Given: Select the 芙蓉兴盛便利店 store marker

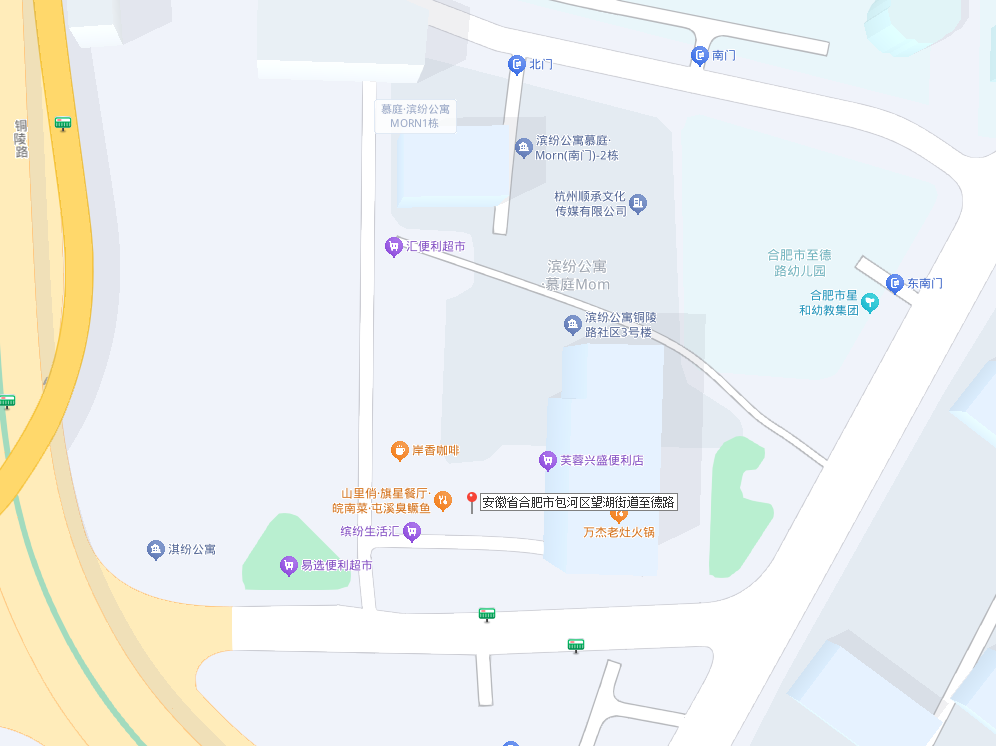Looking at the screenshot, I should pos(547,461).
